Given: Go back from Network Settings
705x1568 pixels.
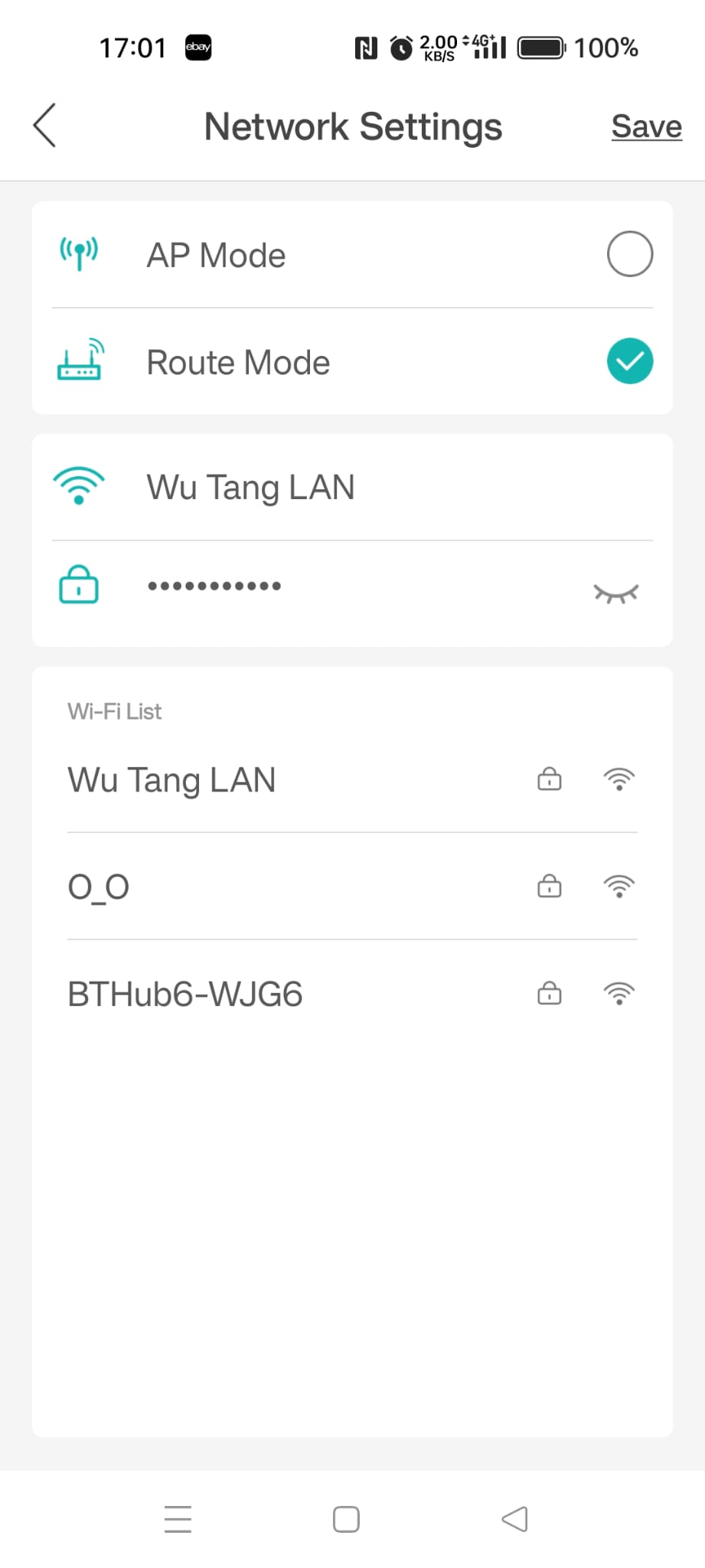Looking at the screenshot, I should (x=45, y=126).
